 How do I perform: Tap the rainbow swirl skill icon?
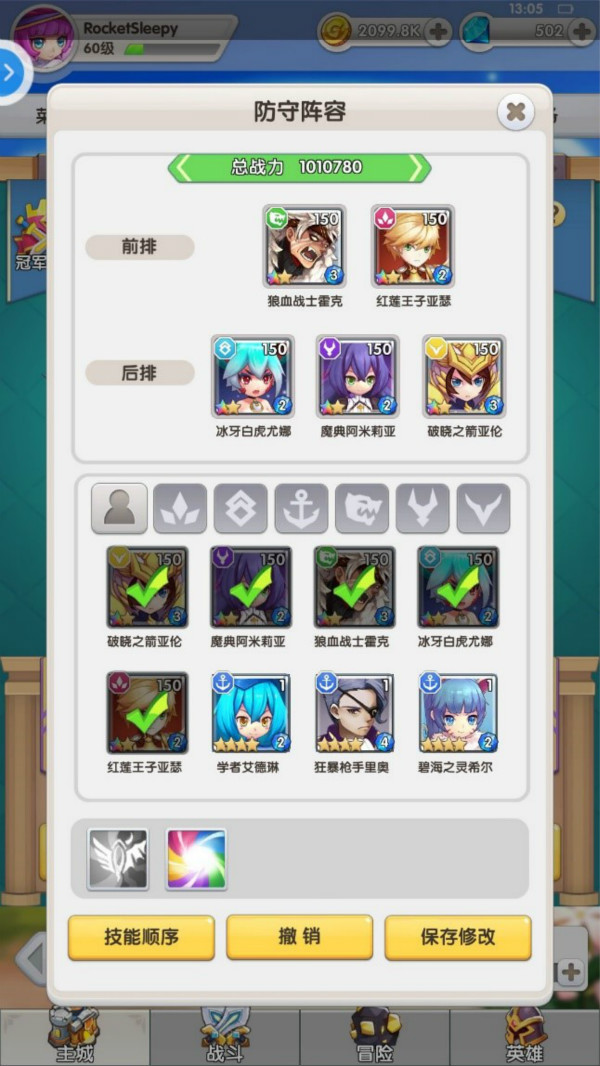tap(196, 859)
